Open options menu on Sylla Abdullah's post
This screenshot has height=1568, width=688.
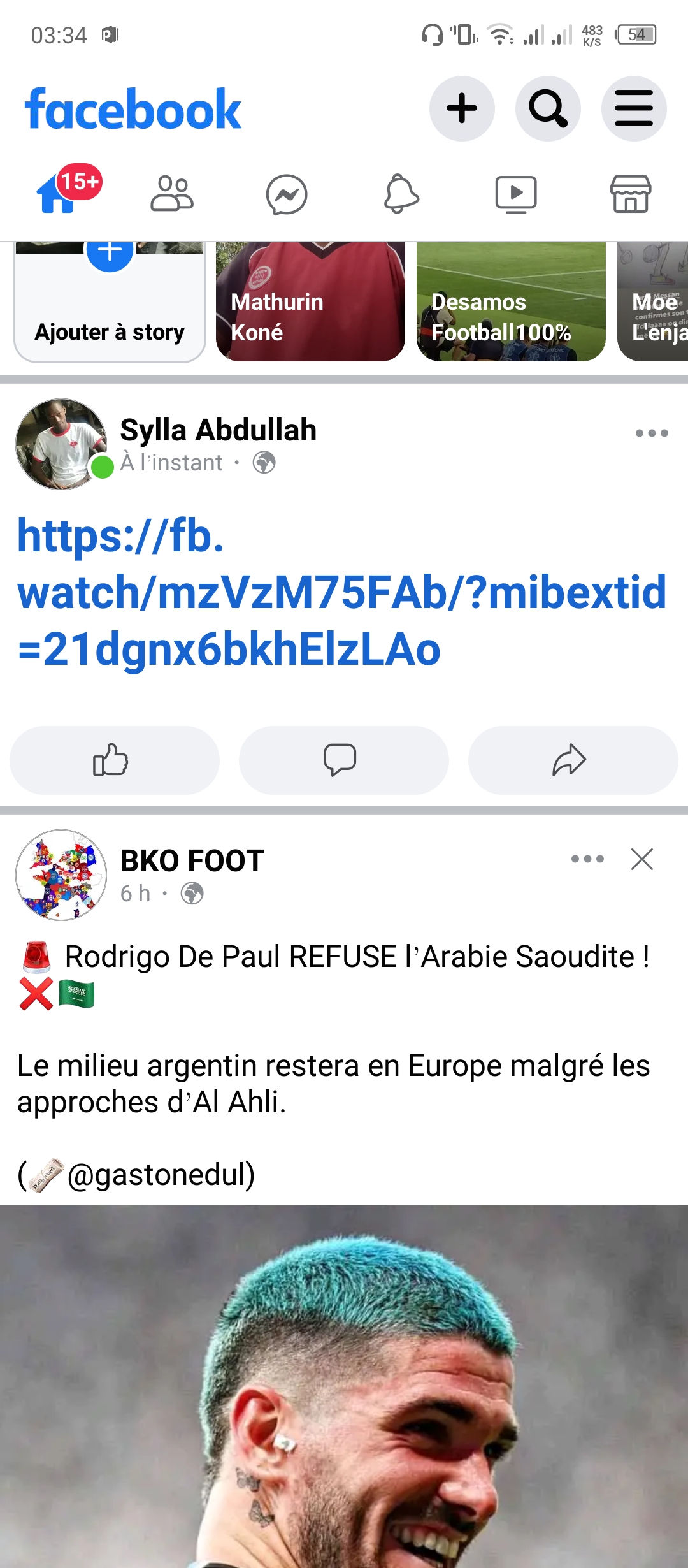(x=652, y=433)
